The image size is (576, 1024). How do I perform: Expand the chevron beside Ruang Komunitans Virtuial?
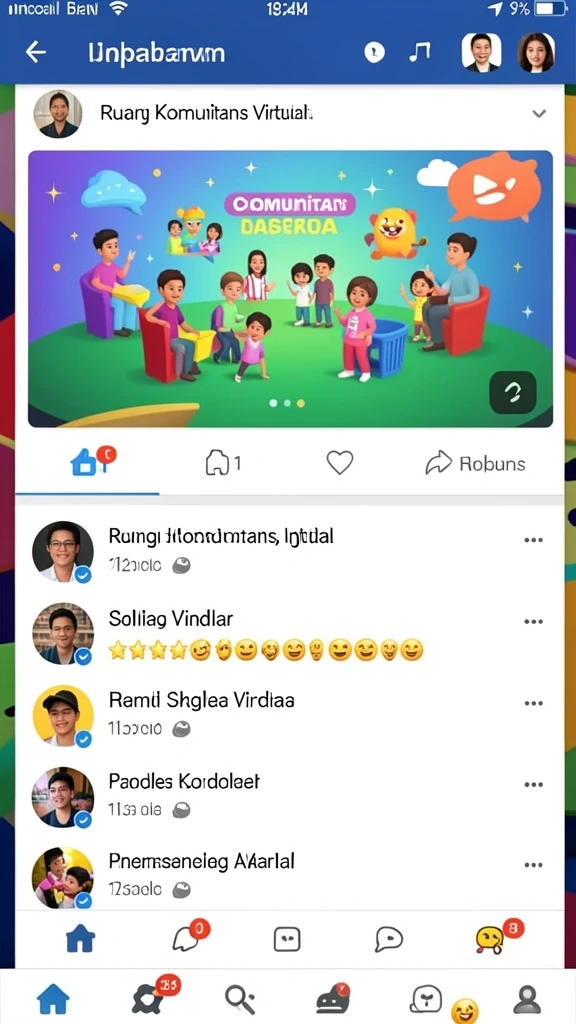539,114
